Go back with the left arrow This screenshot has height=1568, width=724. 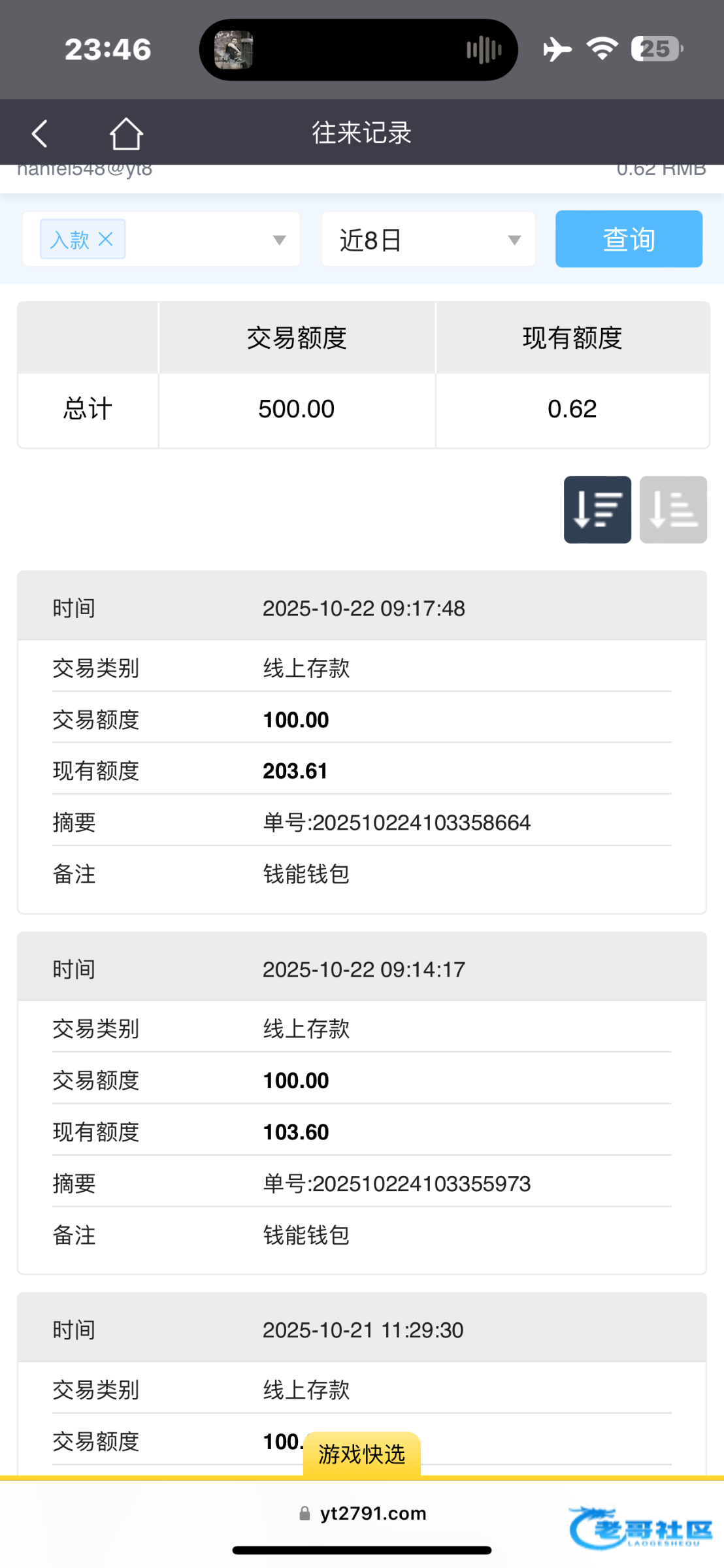[40, 133]
